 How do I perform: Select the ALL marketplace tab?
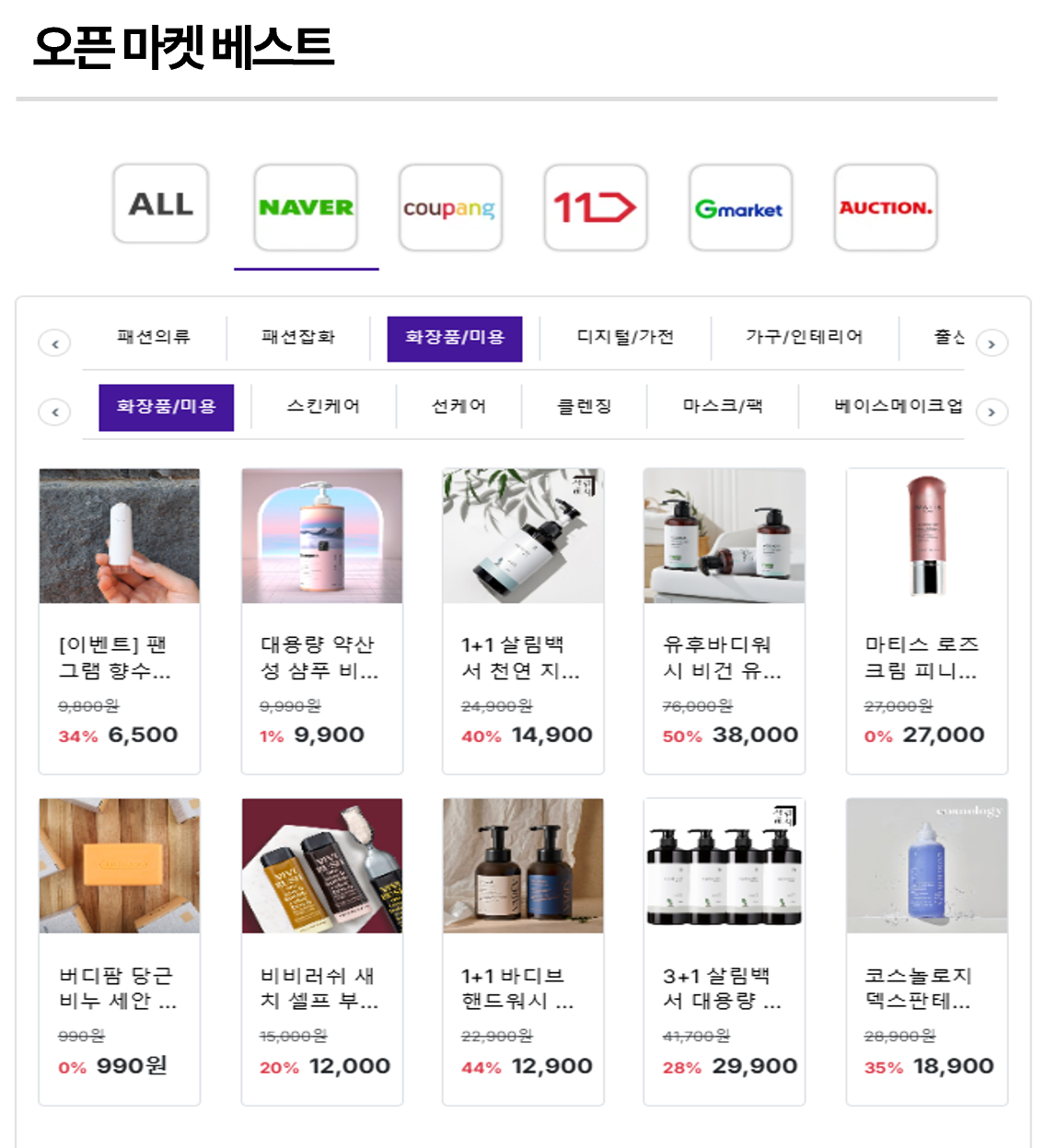(x=161, y=204)
